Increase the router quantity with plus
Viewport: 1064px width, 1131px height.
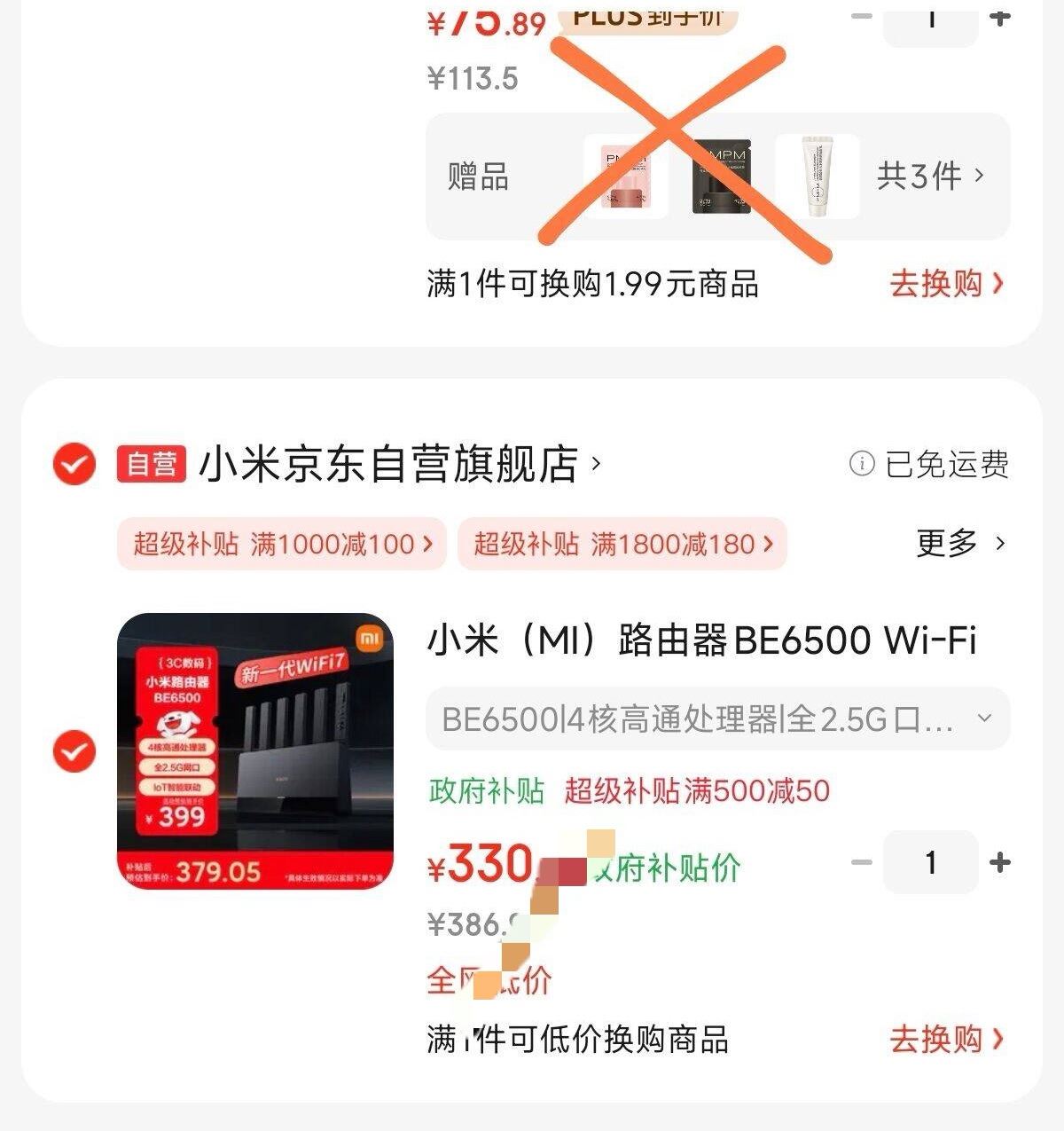[1000, 862]
